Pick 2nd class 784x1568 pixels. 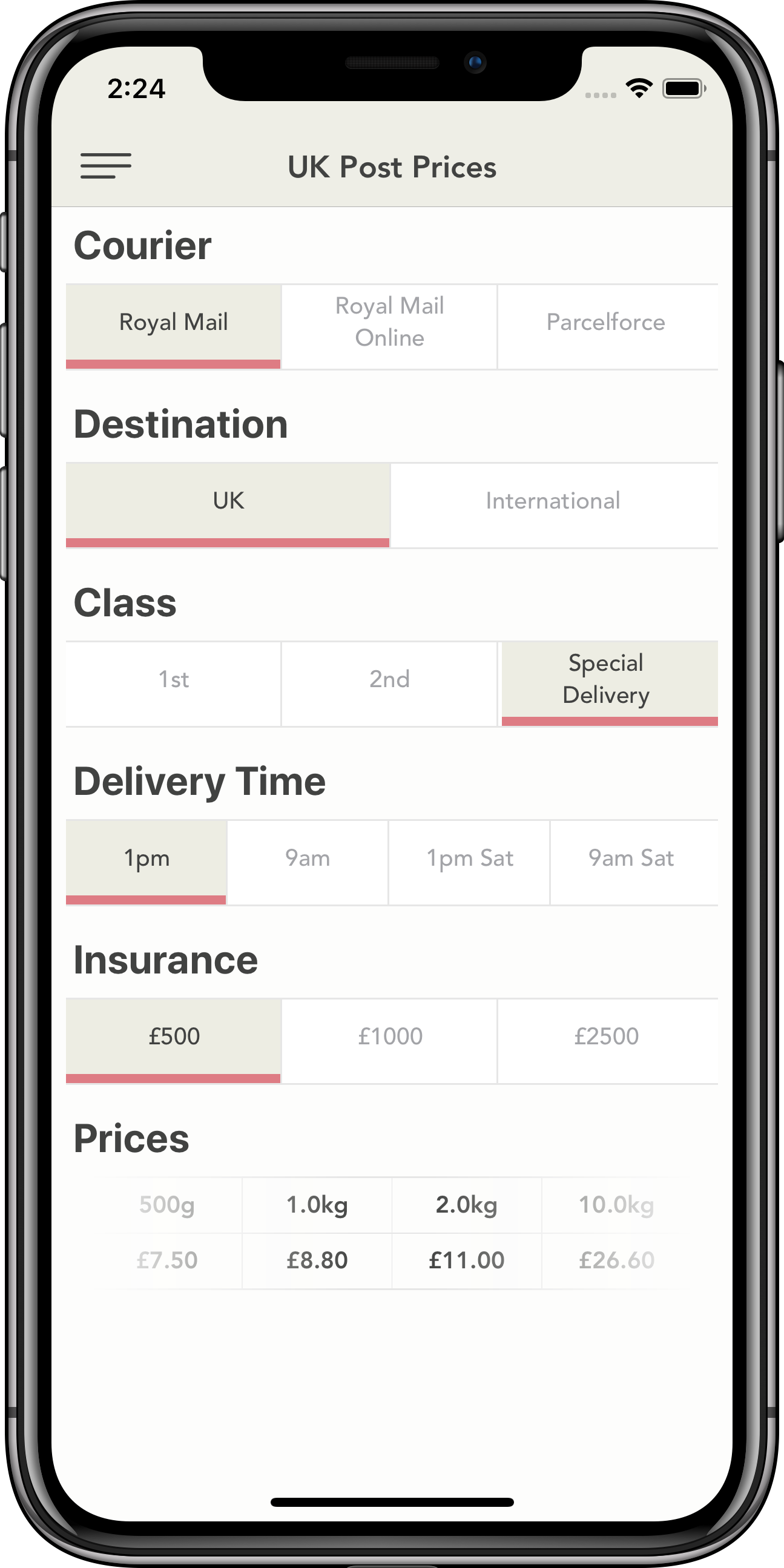click(x=389, y=680)
